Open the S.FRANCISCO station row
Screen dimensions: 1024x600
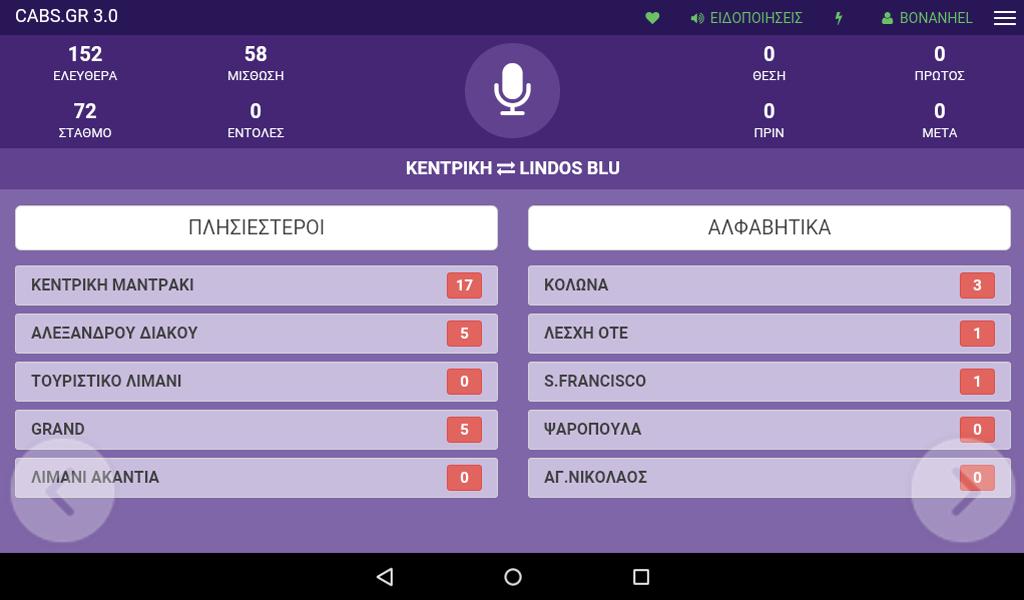740,381
